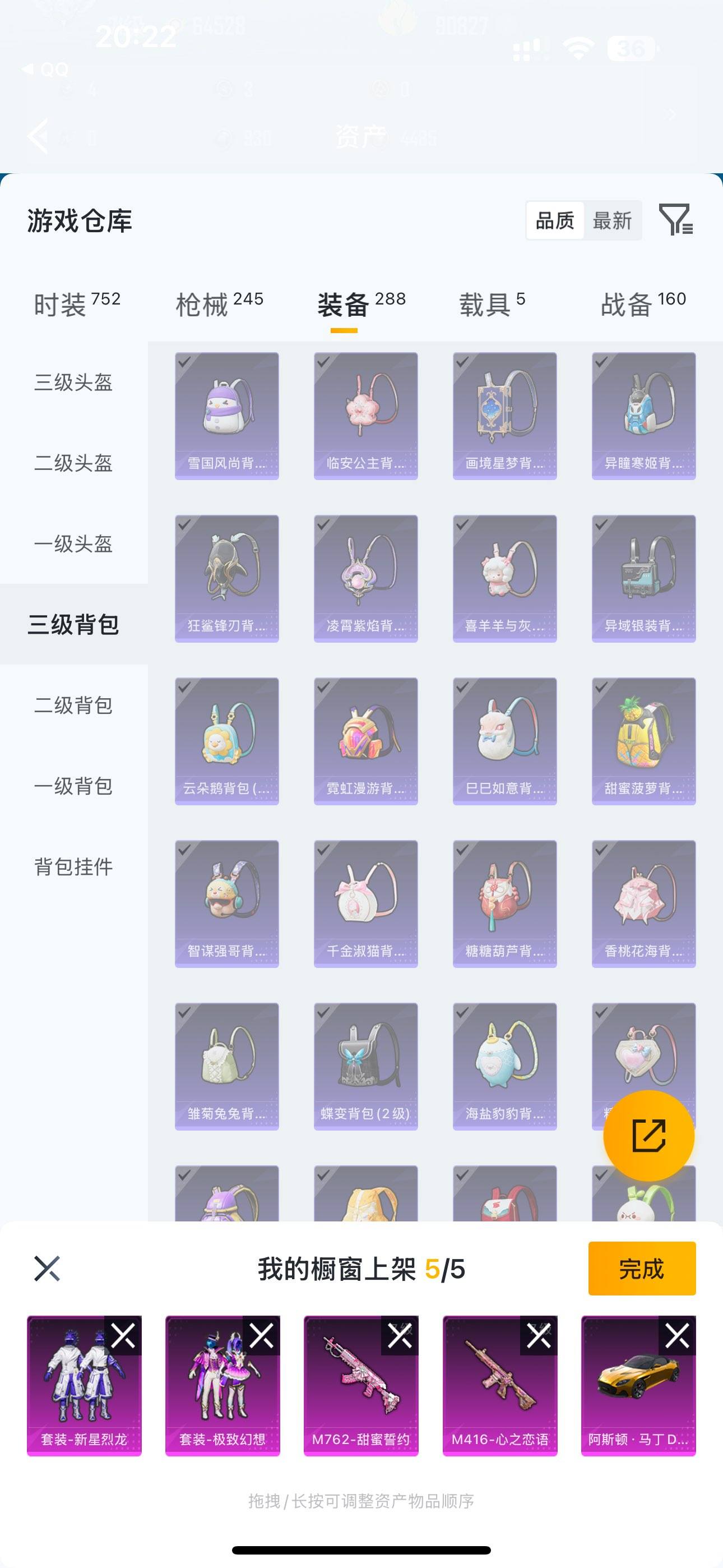The image size is (723, 1568).
Task: Select the 二级背包 category
Action: [x=73, y=705]
